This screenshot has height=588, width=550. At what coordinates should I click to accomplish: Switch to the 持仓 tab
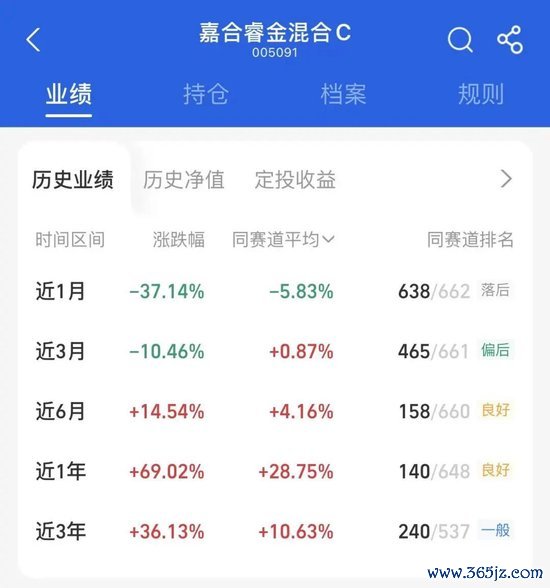(206, 94)
